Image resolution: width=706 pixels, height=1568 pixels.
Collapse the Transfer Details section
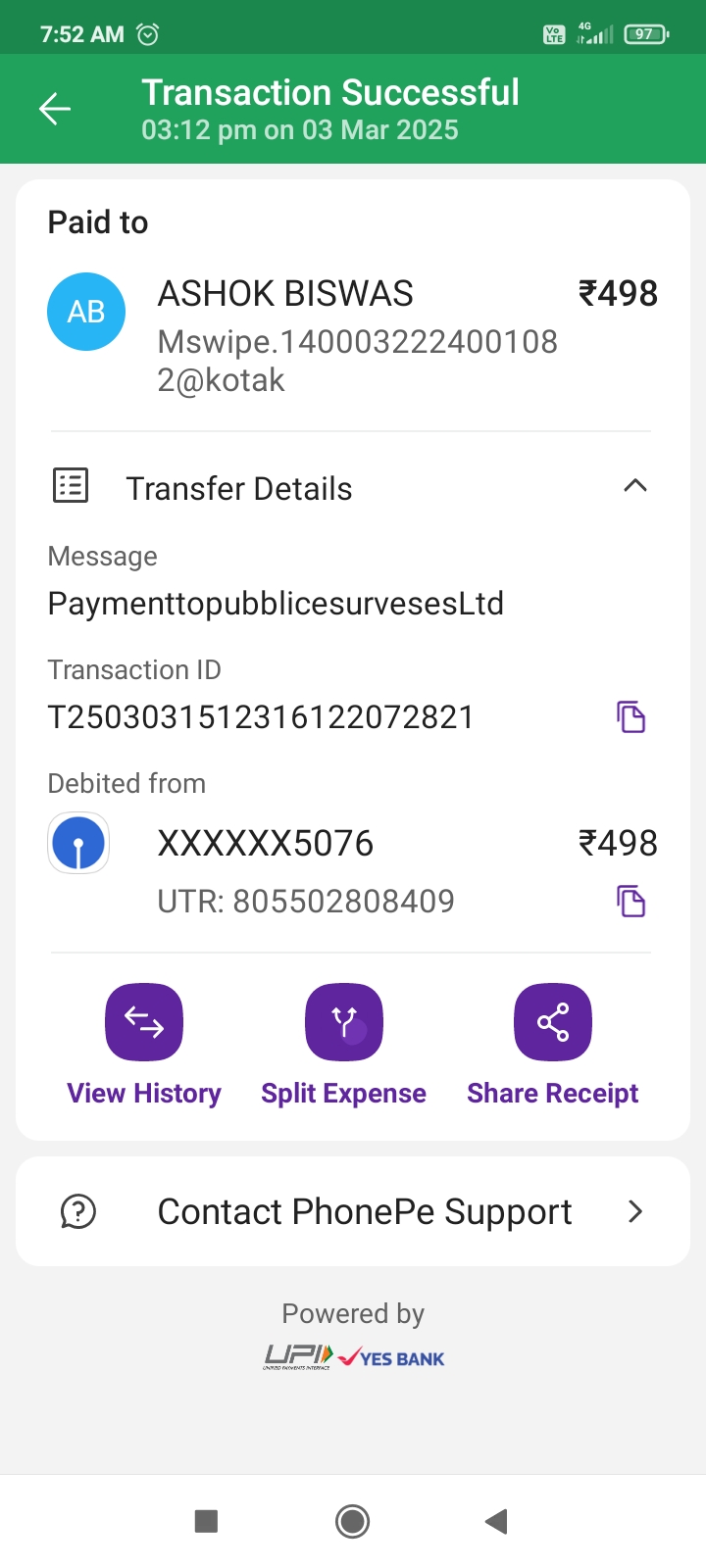pyautogui.click(x=635, y=486)
